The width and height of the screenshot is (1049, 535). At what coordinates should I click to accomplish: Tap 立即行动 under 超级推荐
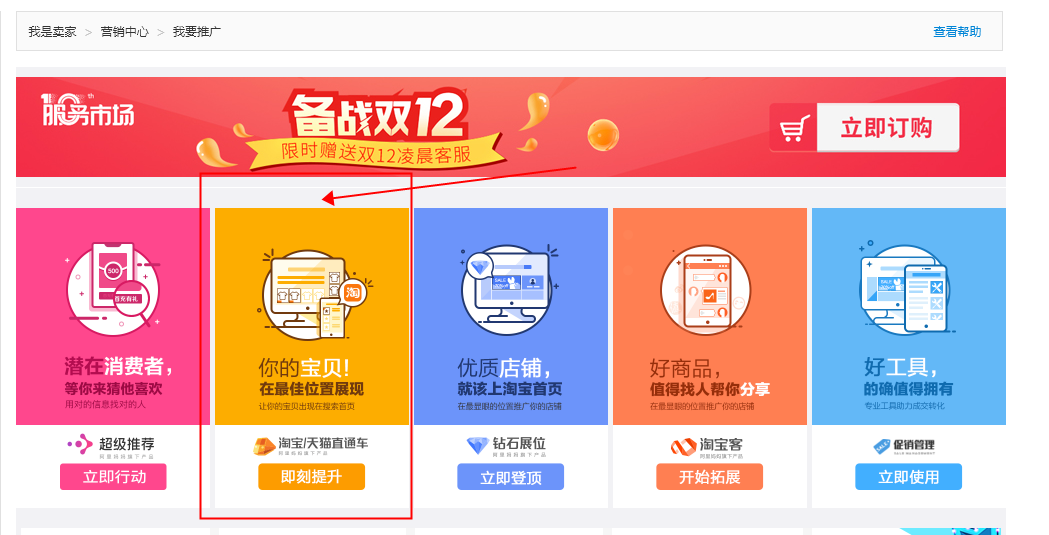coord(113,477)
